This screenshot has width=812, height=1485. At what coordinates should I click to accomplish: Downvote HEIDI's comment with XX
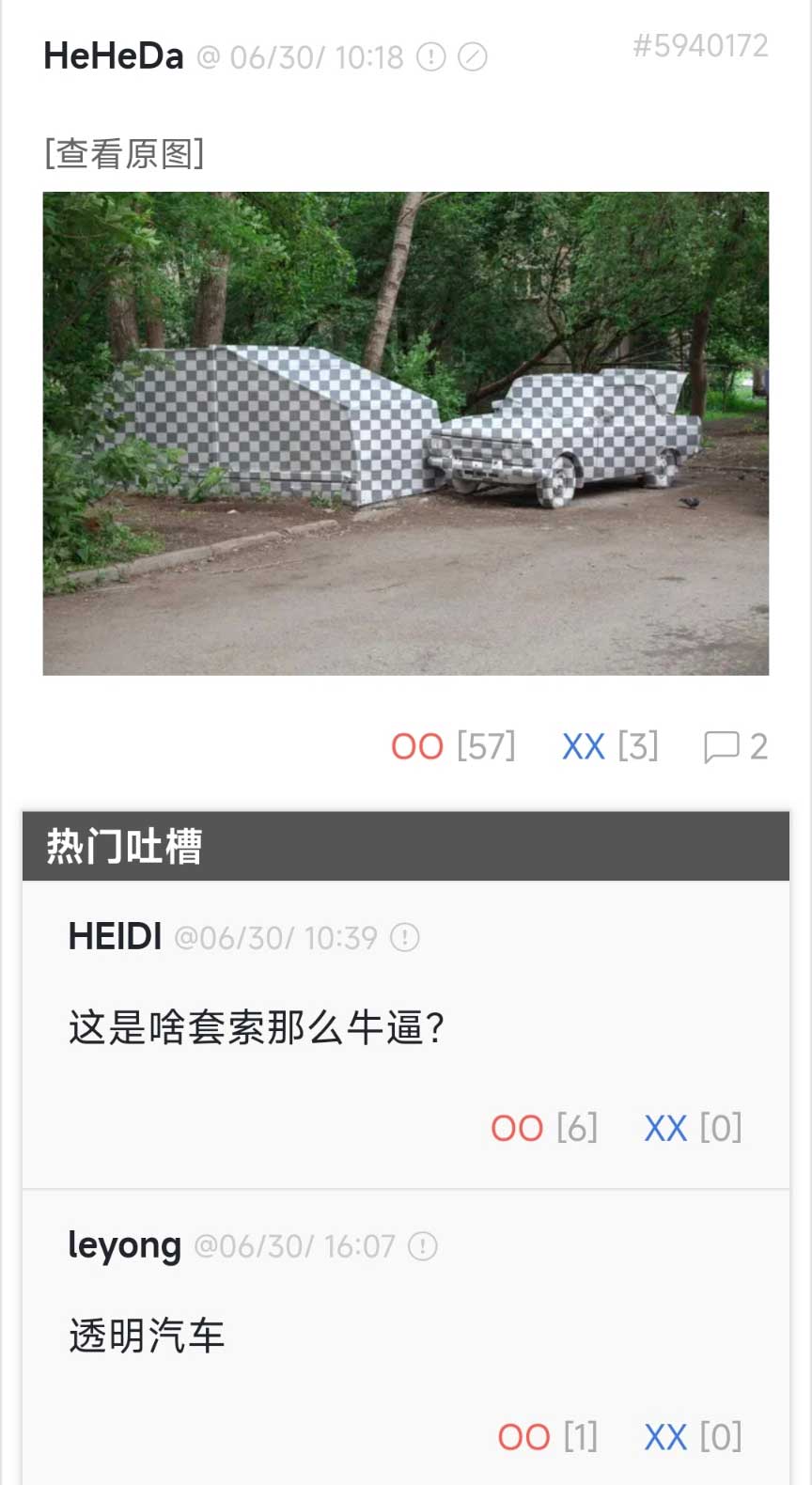(693, 1128)
